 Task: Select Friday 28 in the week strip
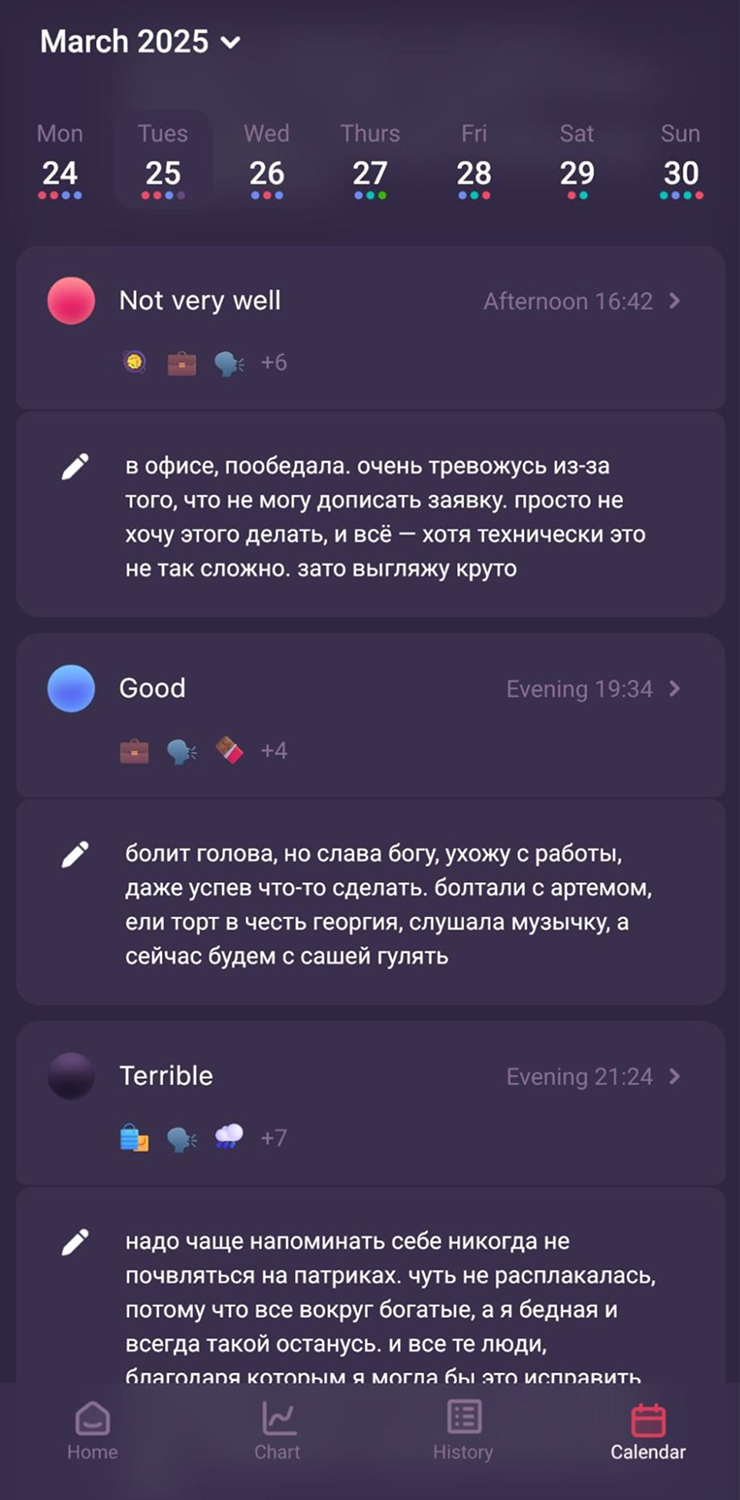pos(474,160)
